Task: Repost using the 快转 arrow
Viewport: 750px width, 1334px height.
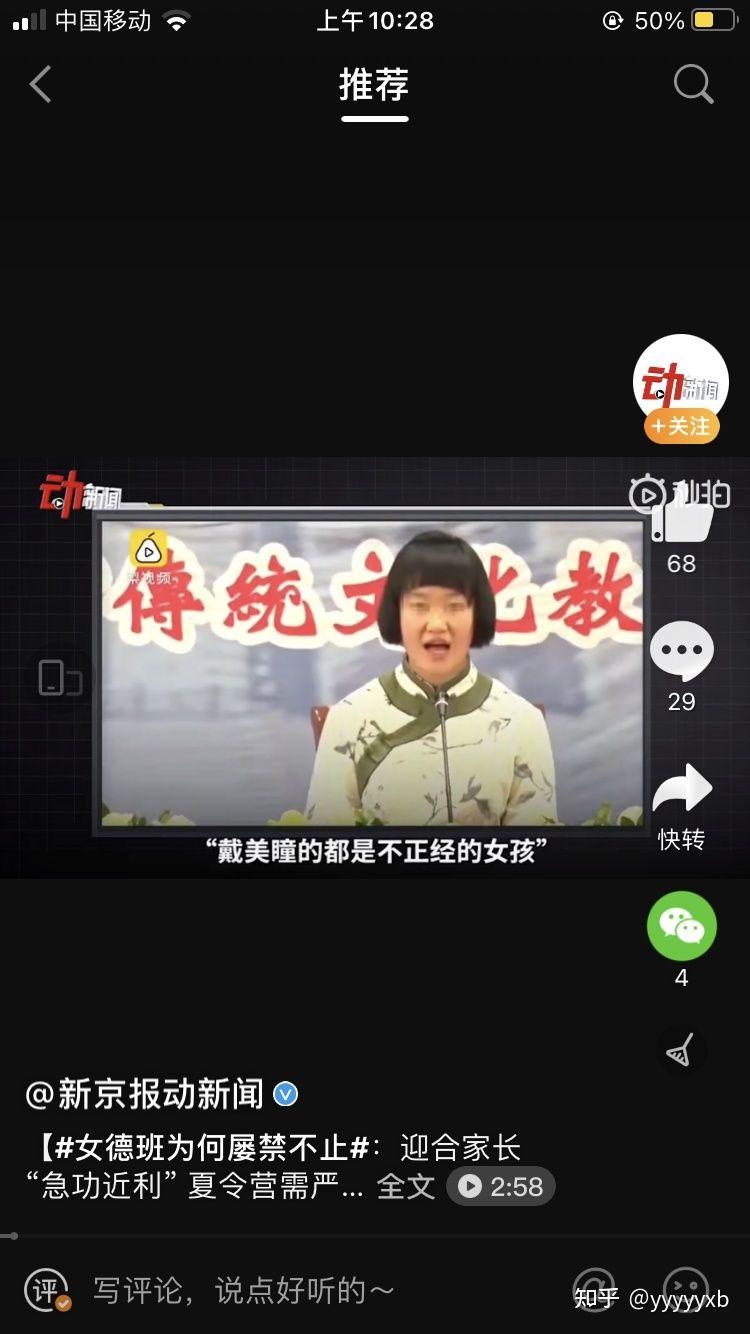Action: [682, 790]
